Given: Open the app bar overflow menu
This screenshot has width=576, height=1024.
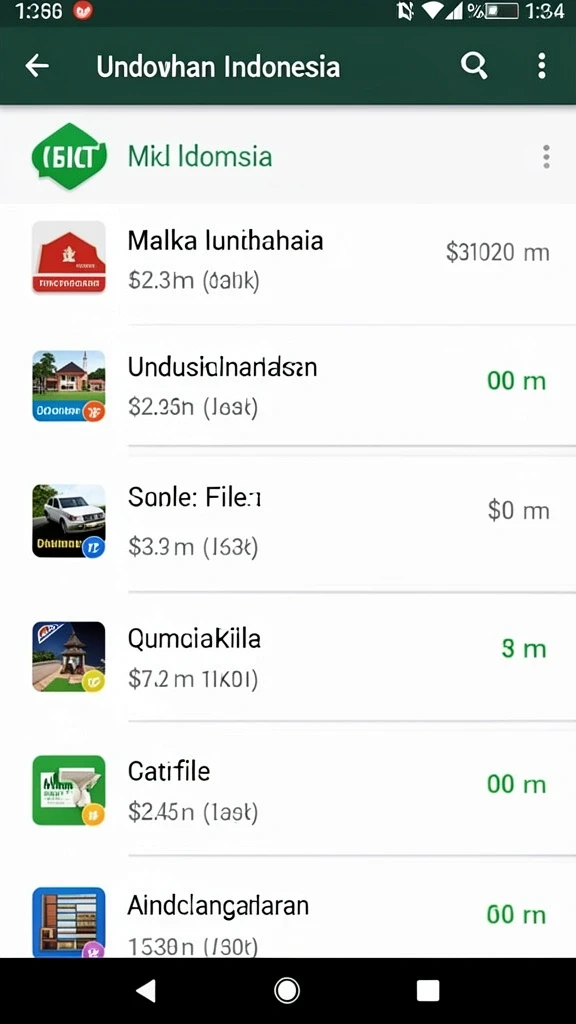Looking at the screenshot, I should pos(541,66).
